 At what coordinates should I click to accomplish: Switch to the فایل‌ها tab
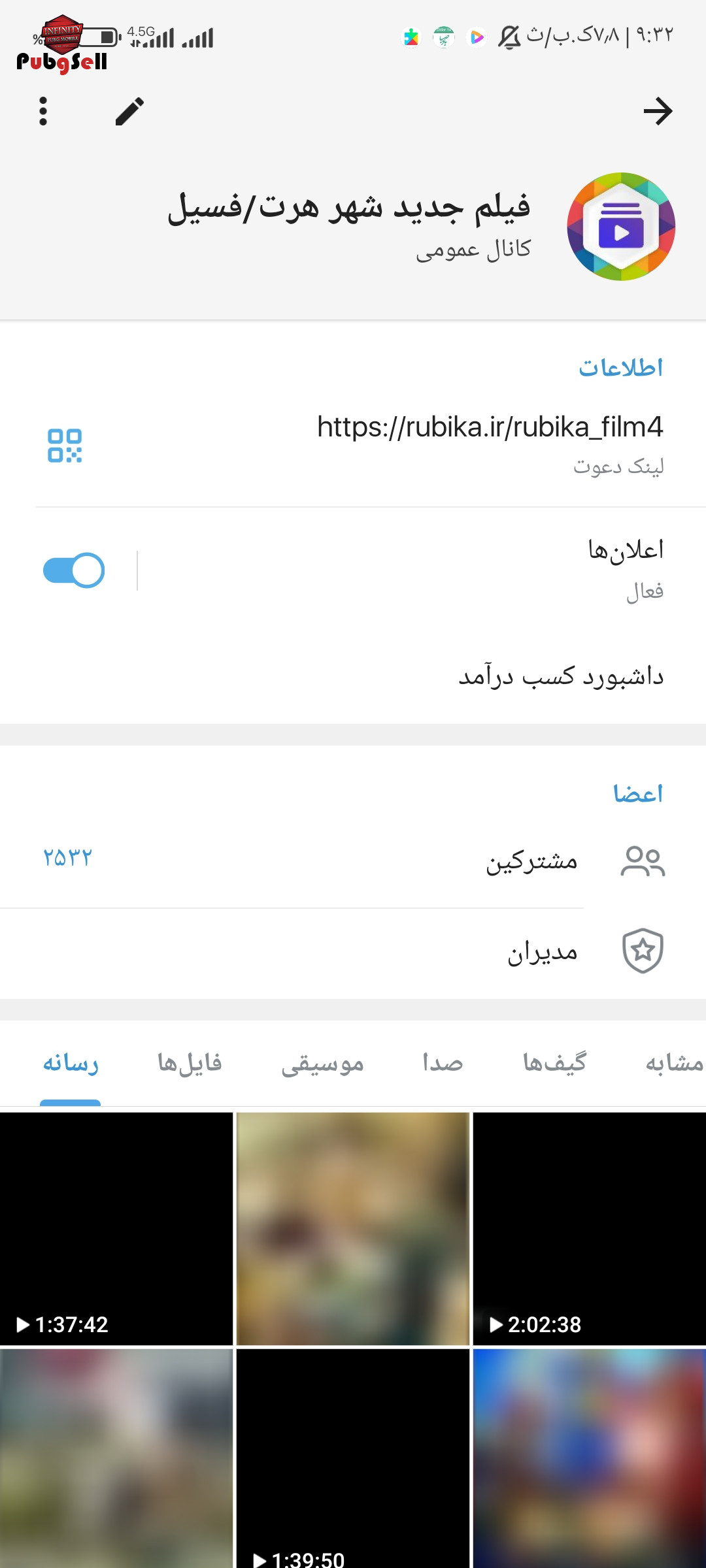click(x=190, y=1063)
